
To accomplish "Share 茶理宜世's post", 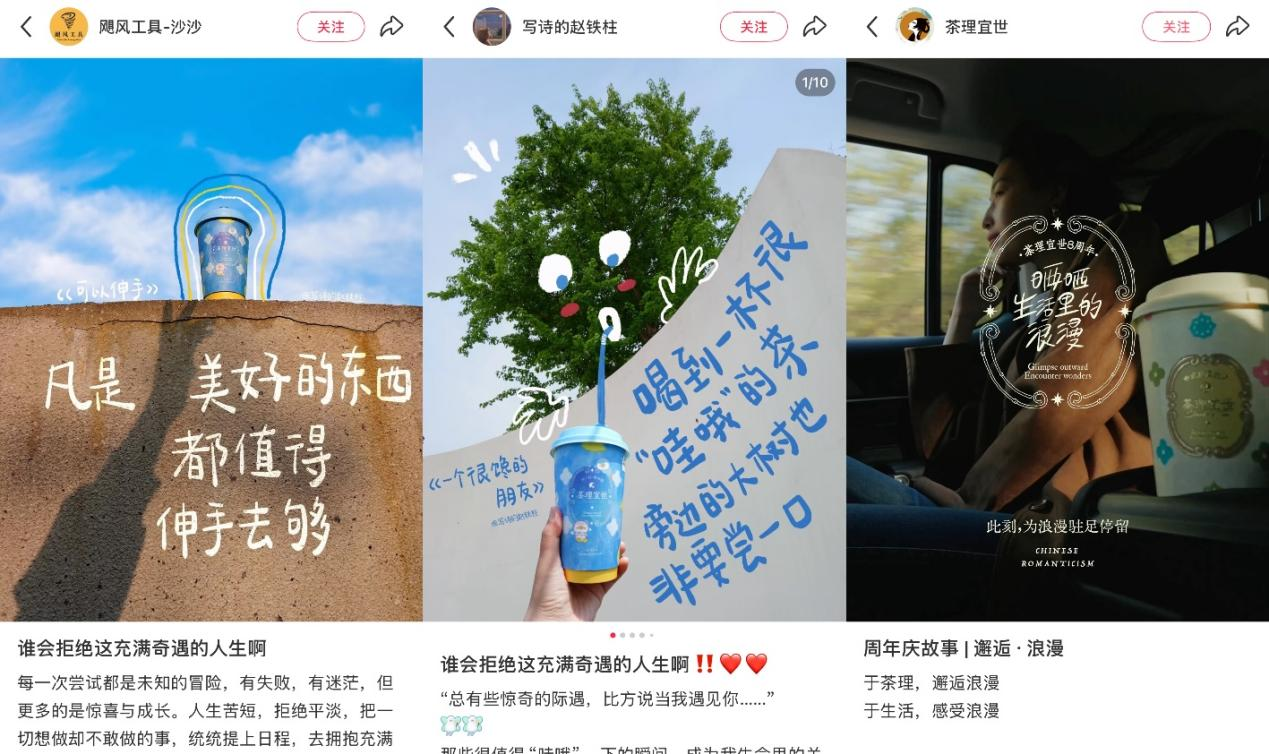I will click(x=1238, y=27).
